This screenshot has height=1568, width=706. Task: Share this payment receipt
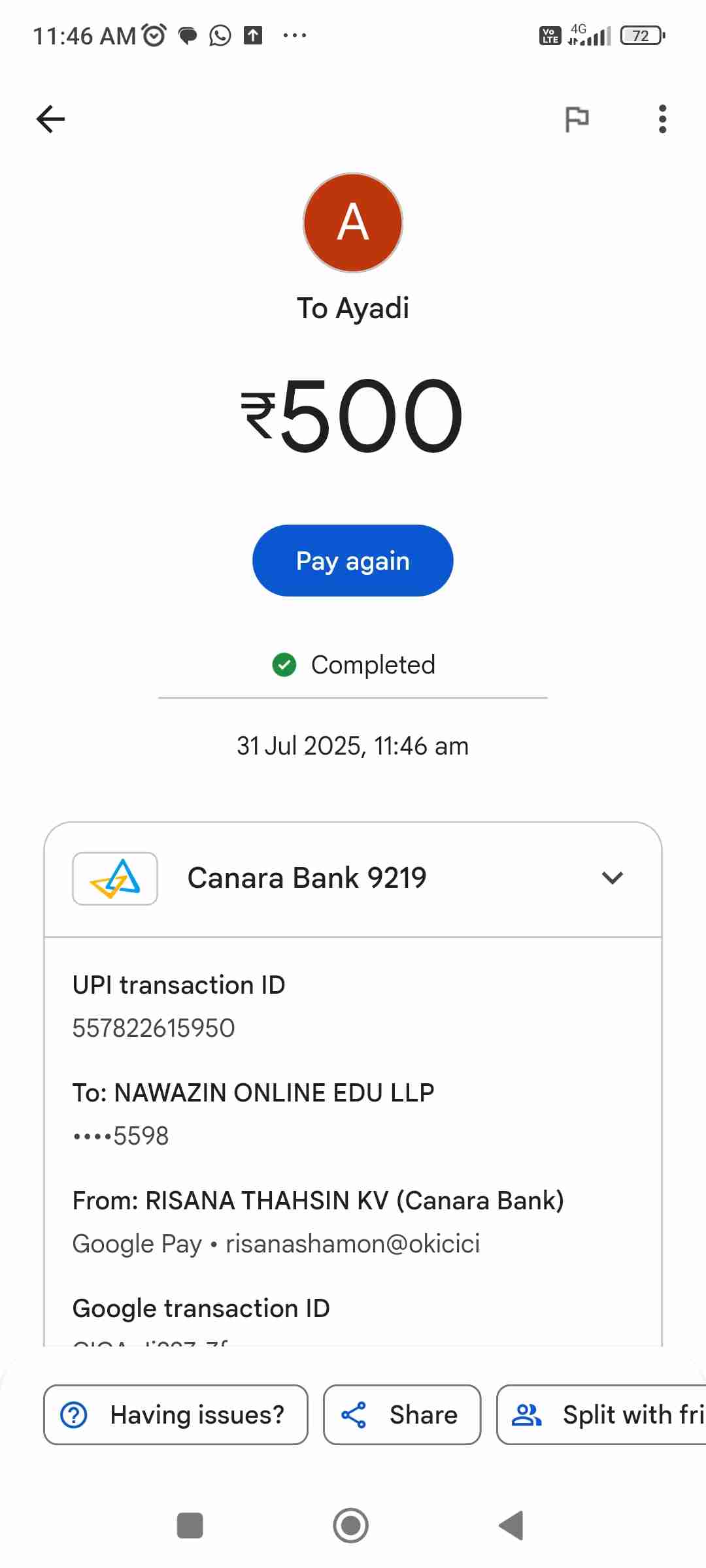pyautogui.click(x=401, y=1415)
